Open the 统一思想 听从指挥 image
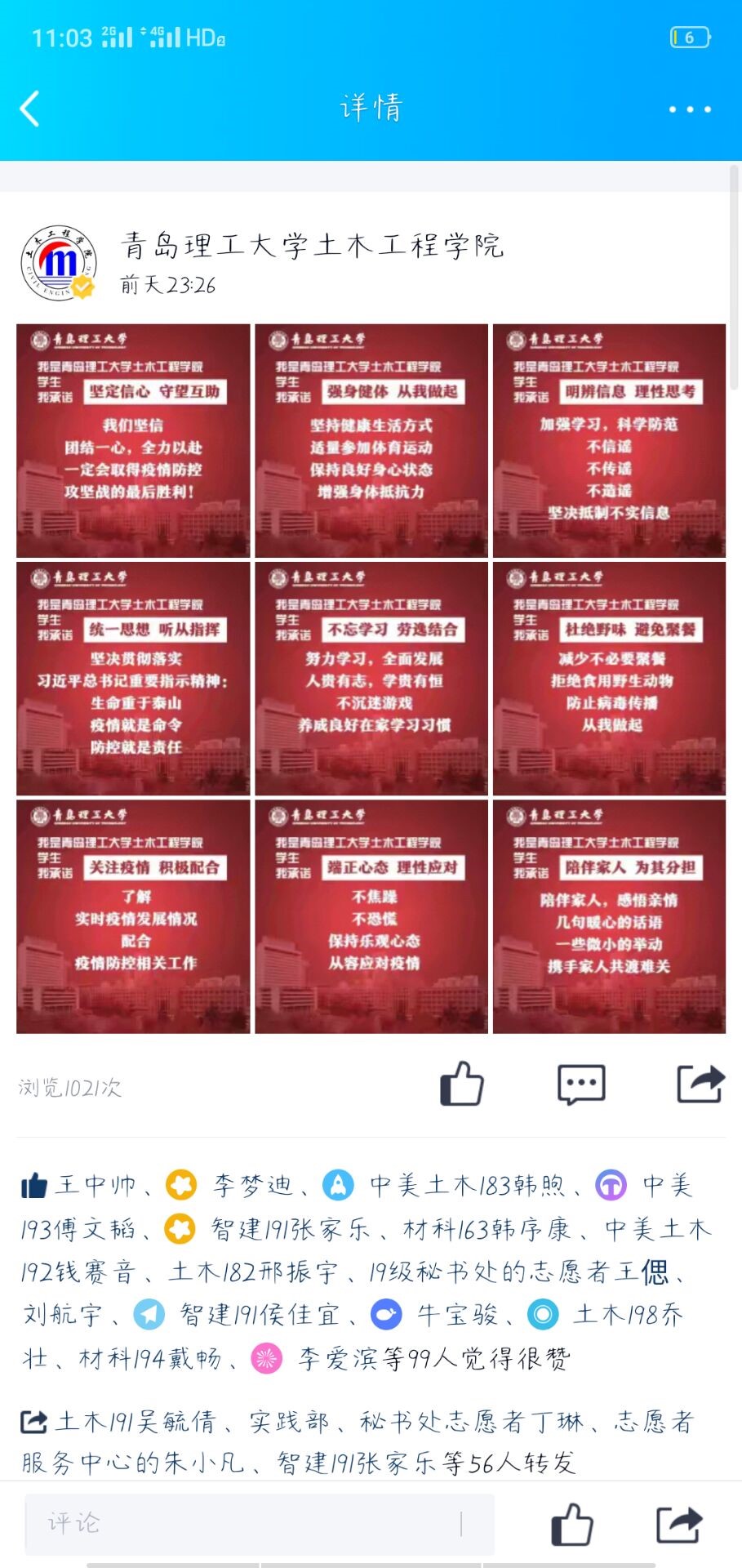This screenshot has width=742, height=1568. (133, 679)
